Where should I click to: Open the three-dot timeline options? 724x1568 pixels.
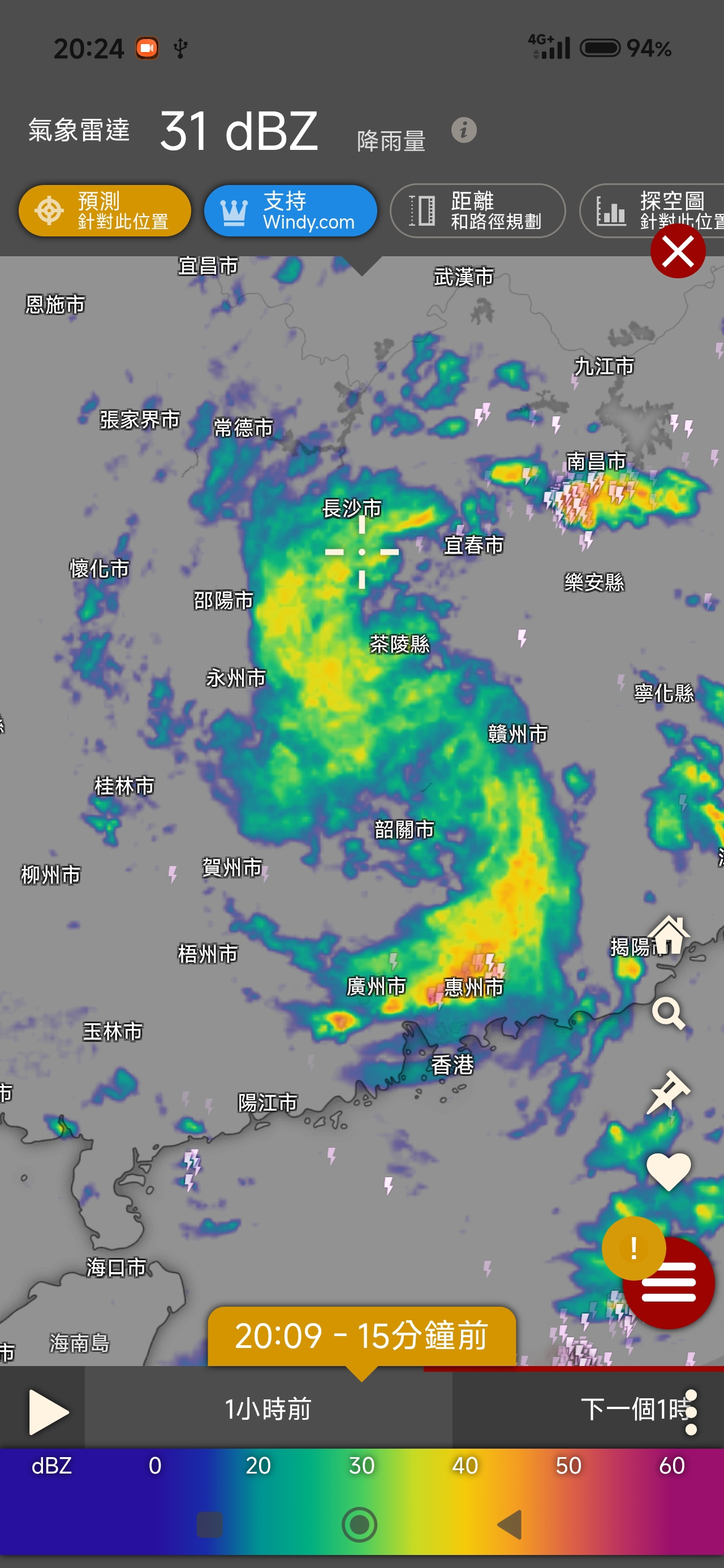tap(691, 1411)
